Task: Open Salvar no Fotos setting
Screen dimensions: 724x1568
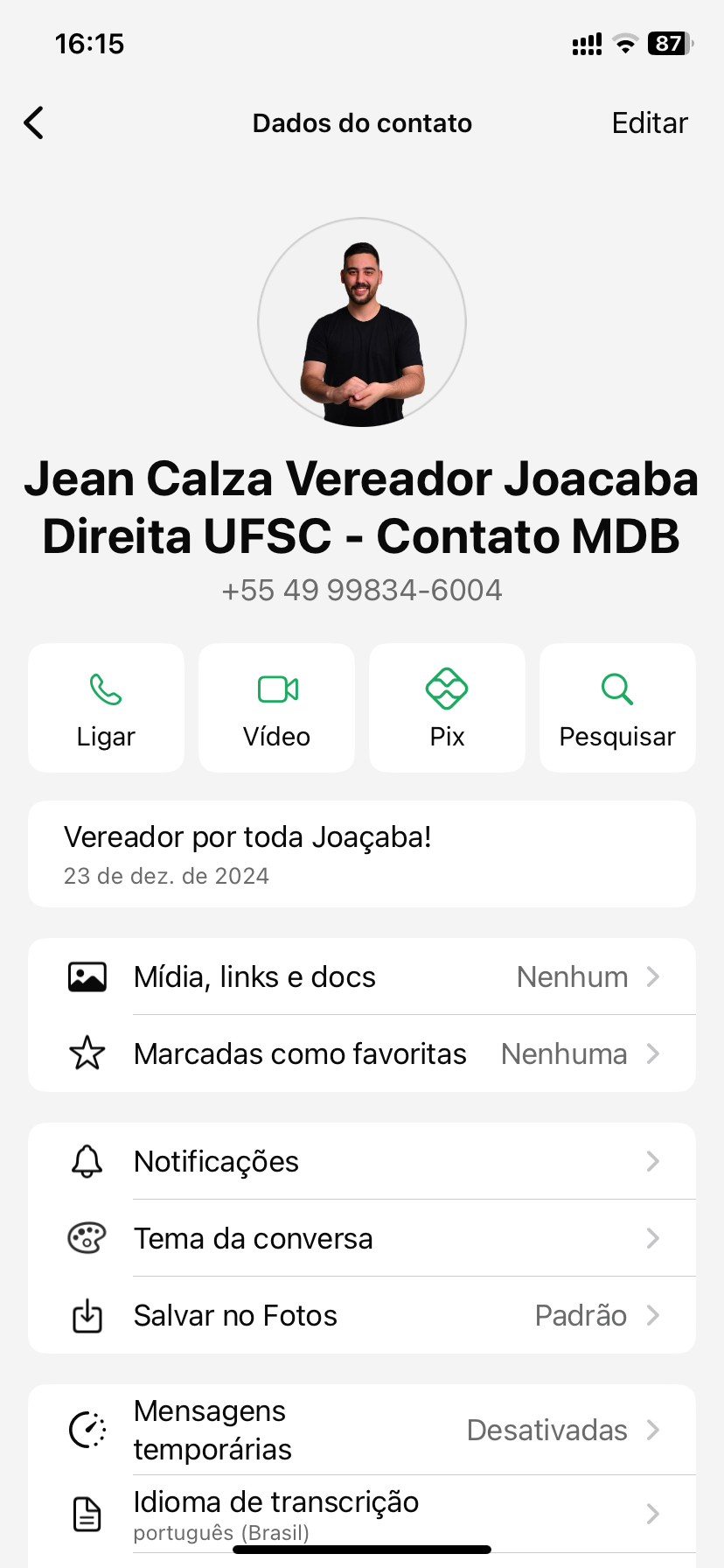Action: (x=362, y=1315)
